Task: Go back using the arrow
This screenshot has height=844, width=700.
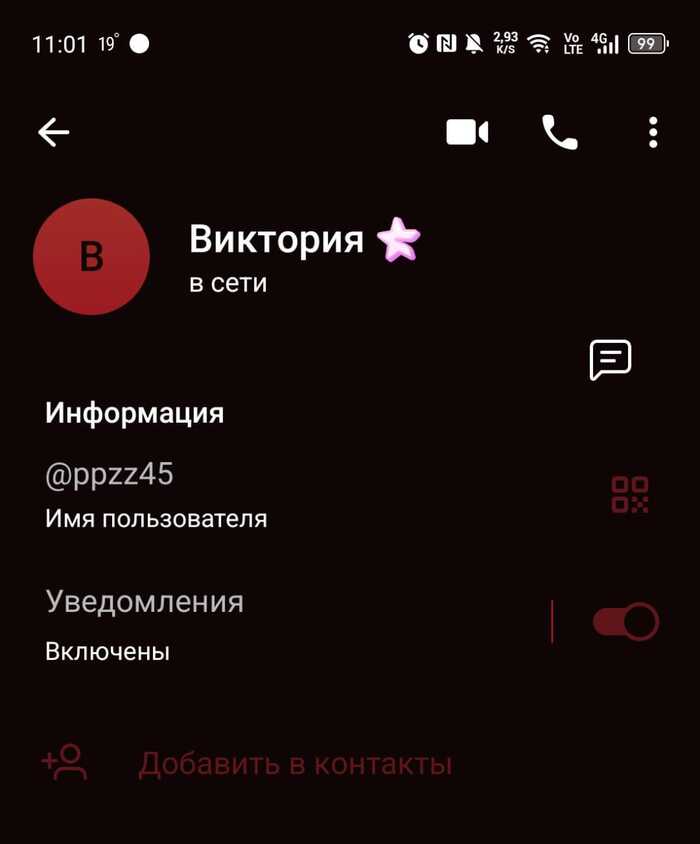Action: [x=53, y=132]
